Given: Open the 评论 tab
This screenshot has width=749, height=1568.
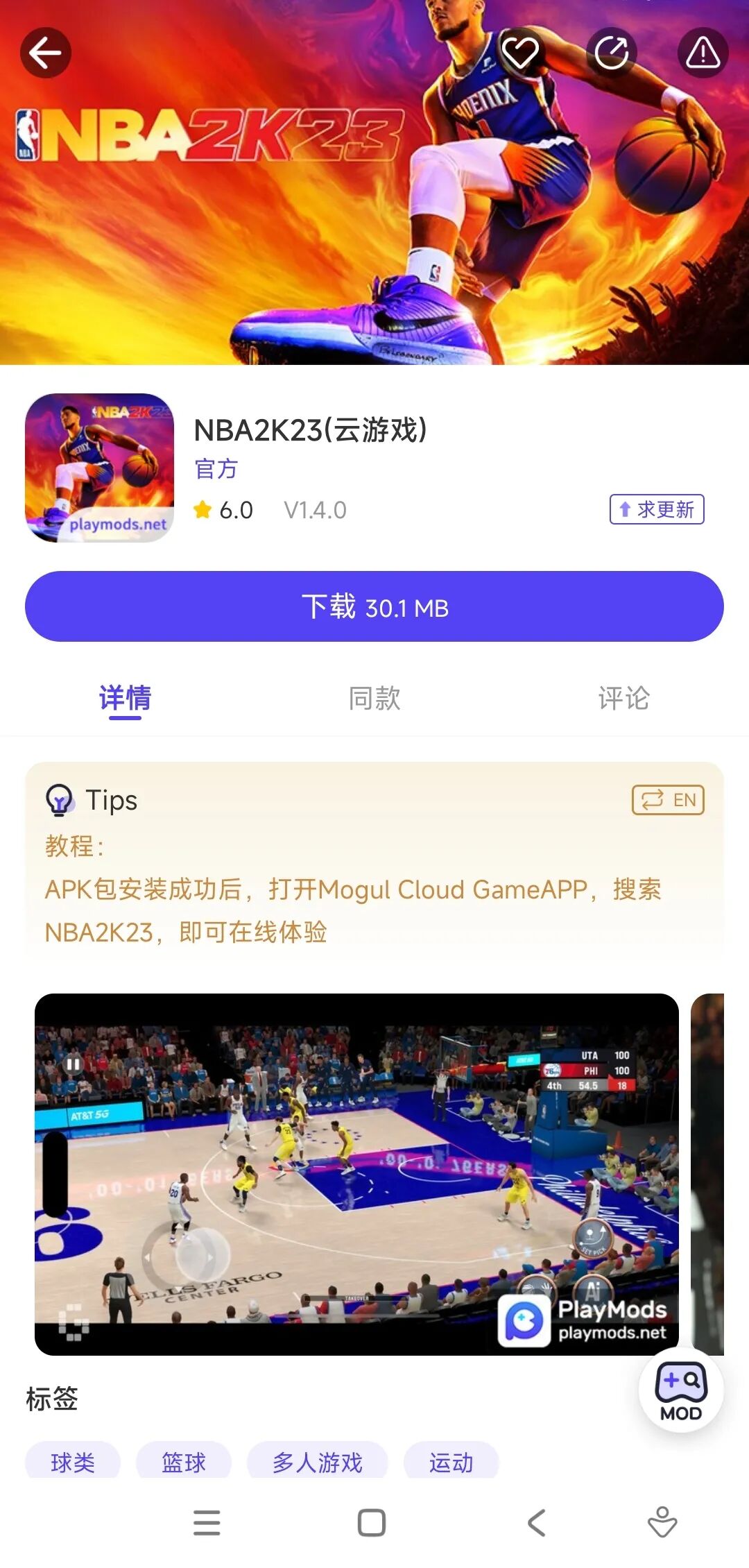Looking at the screenshot, I should (x=623, y=698).
